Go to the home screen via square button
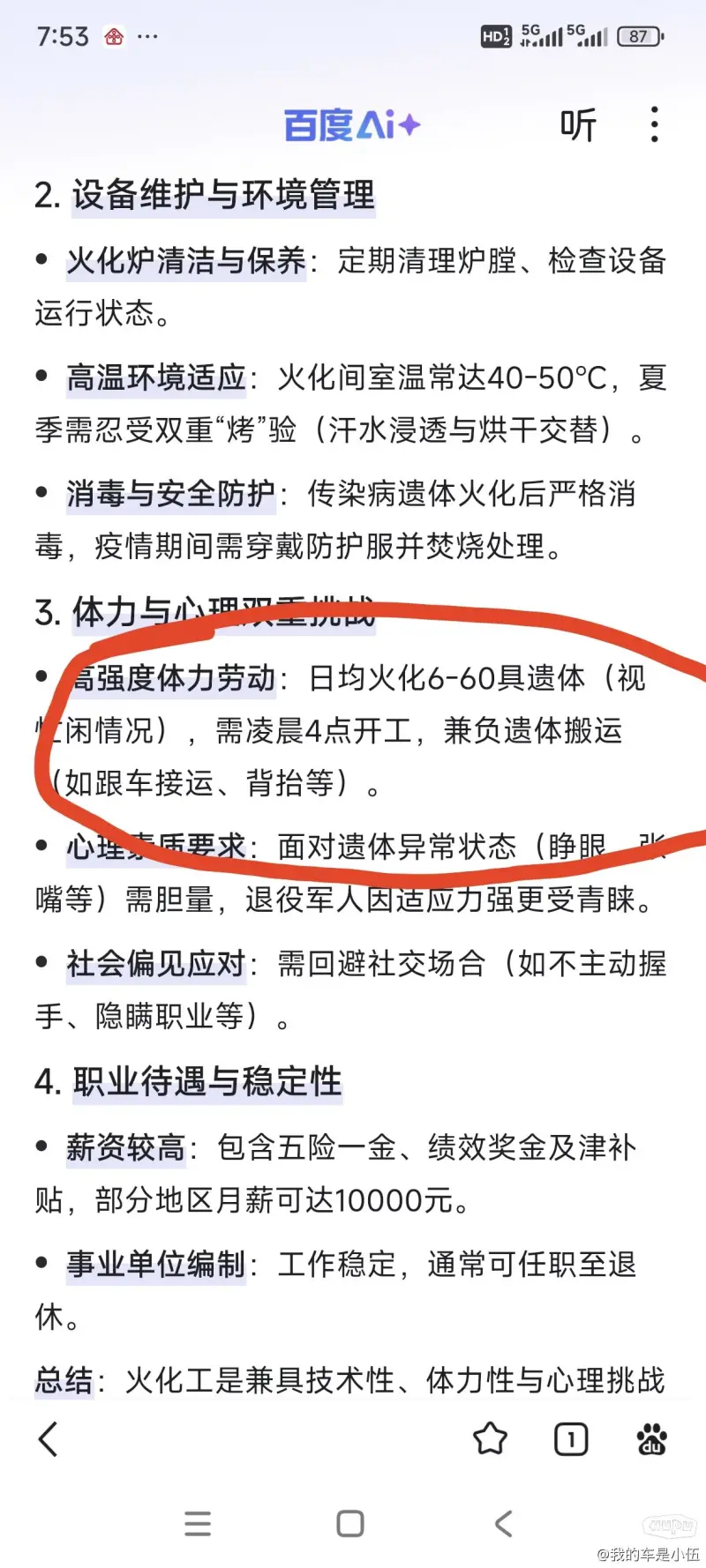Screen dimensions: 706x1568 [350, 1523]
